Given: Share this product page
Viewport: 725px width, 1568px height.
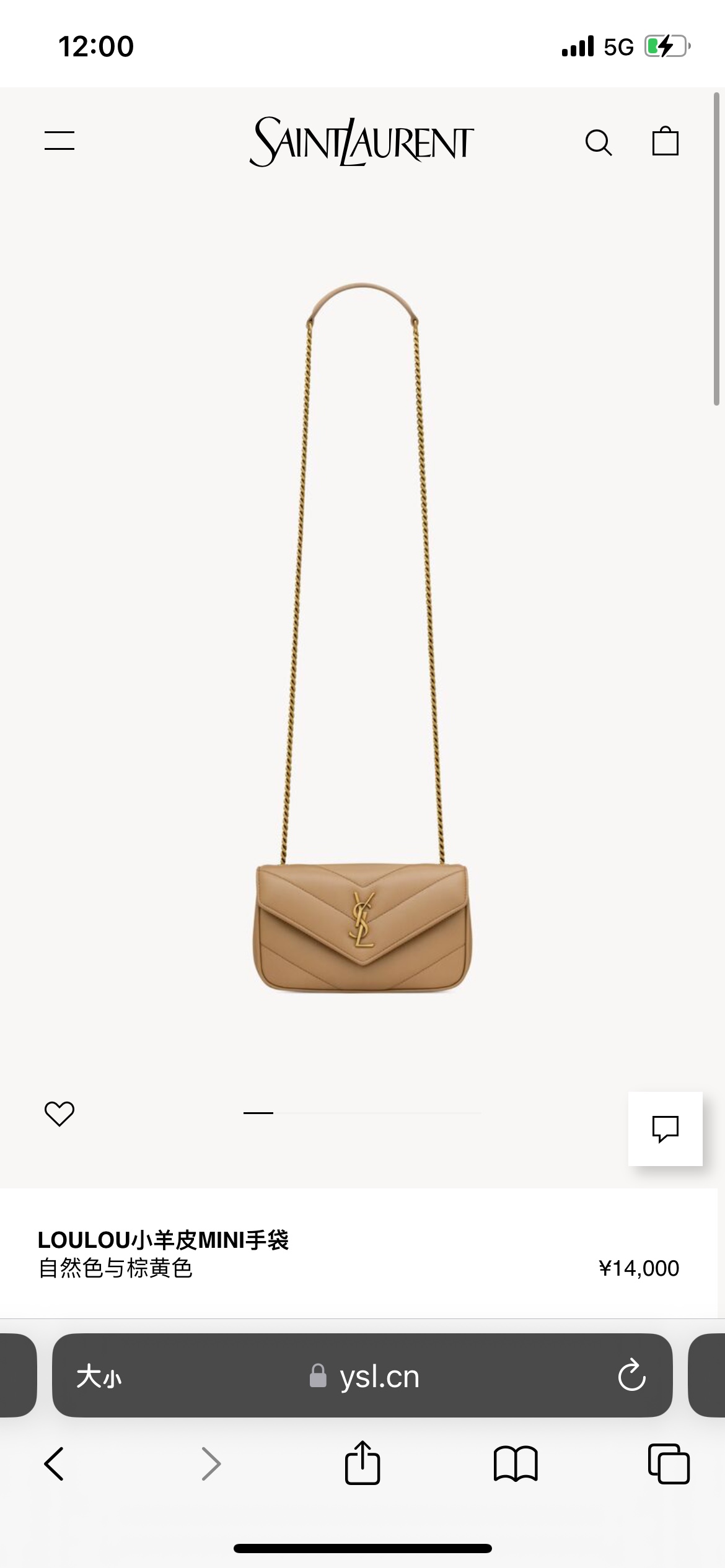Looking at the screenshot, I should (362, 1463).
